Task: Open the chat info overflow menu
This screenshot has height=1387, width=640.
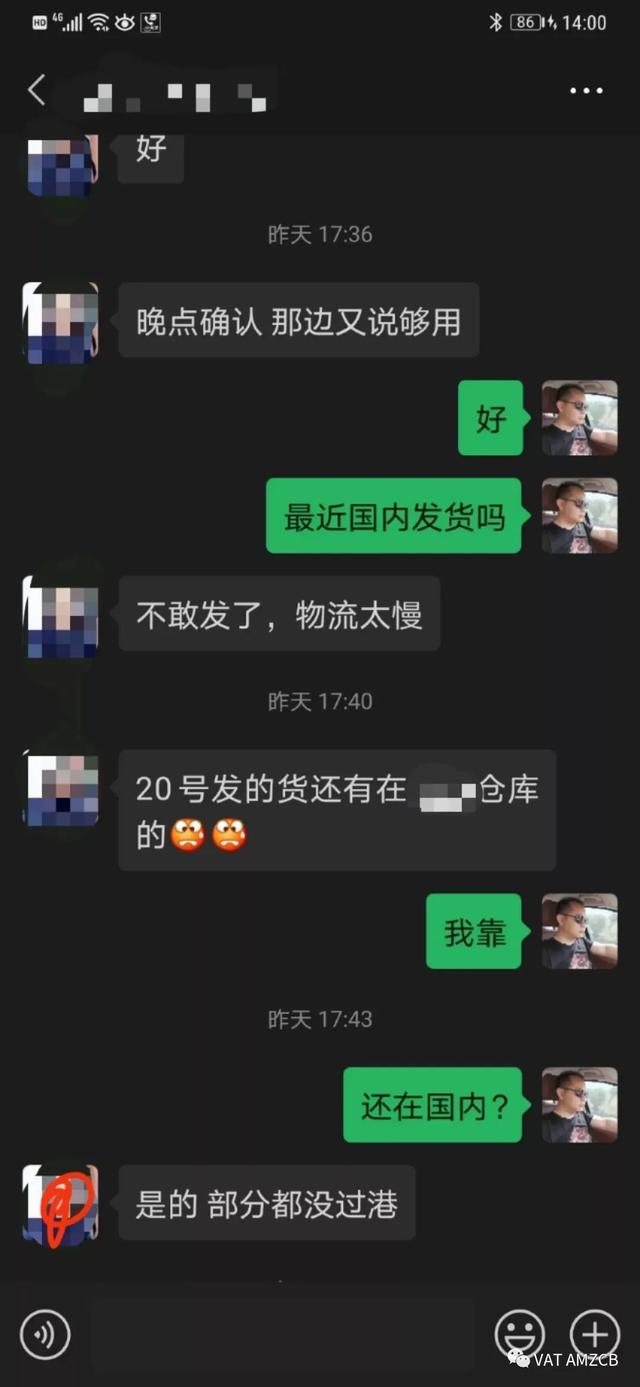Action: pos(586,91)
